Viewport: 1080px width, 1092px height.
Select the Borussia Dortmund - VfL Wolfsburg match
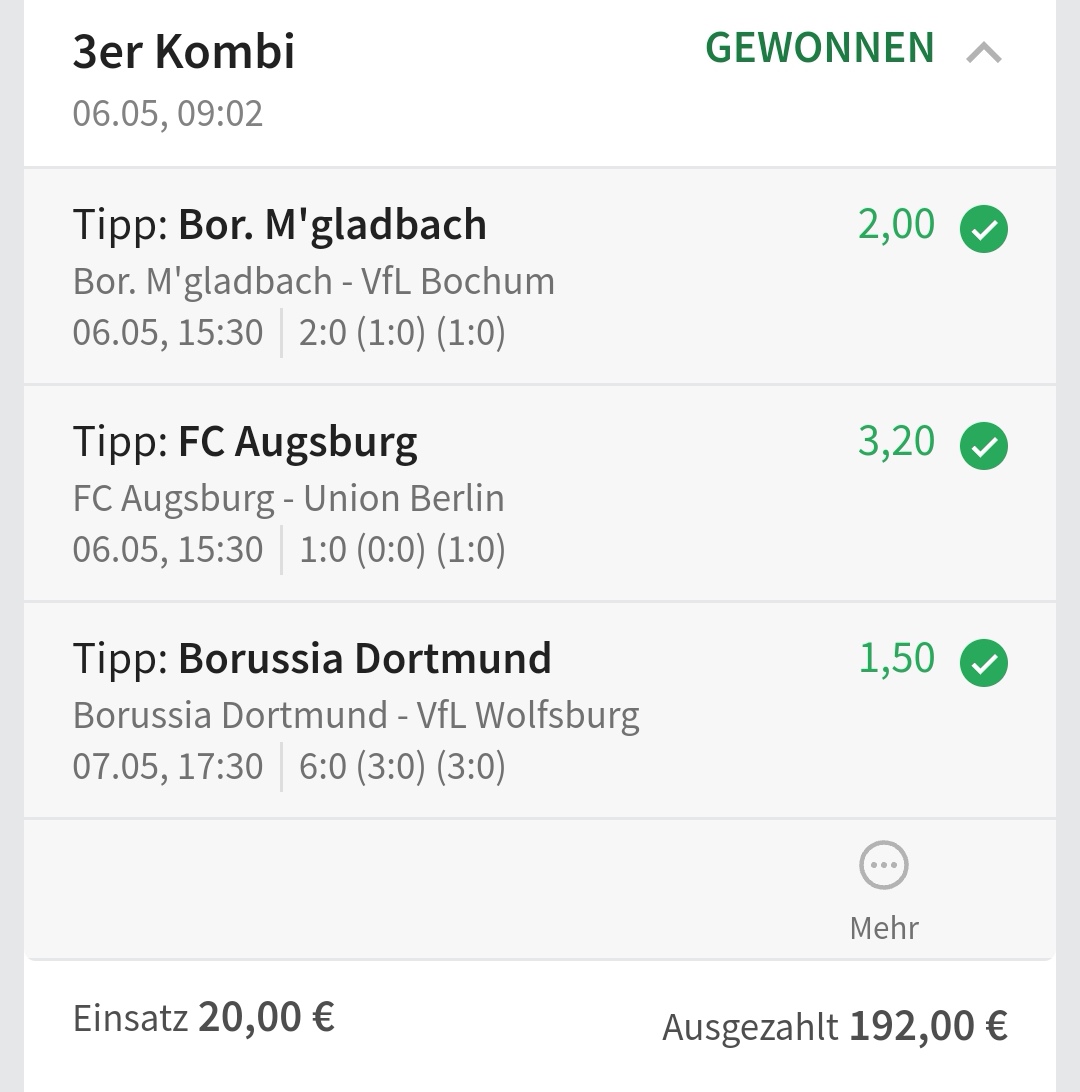point(356,715)
